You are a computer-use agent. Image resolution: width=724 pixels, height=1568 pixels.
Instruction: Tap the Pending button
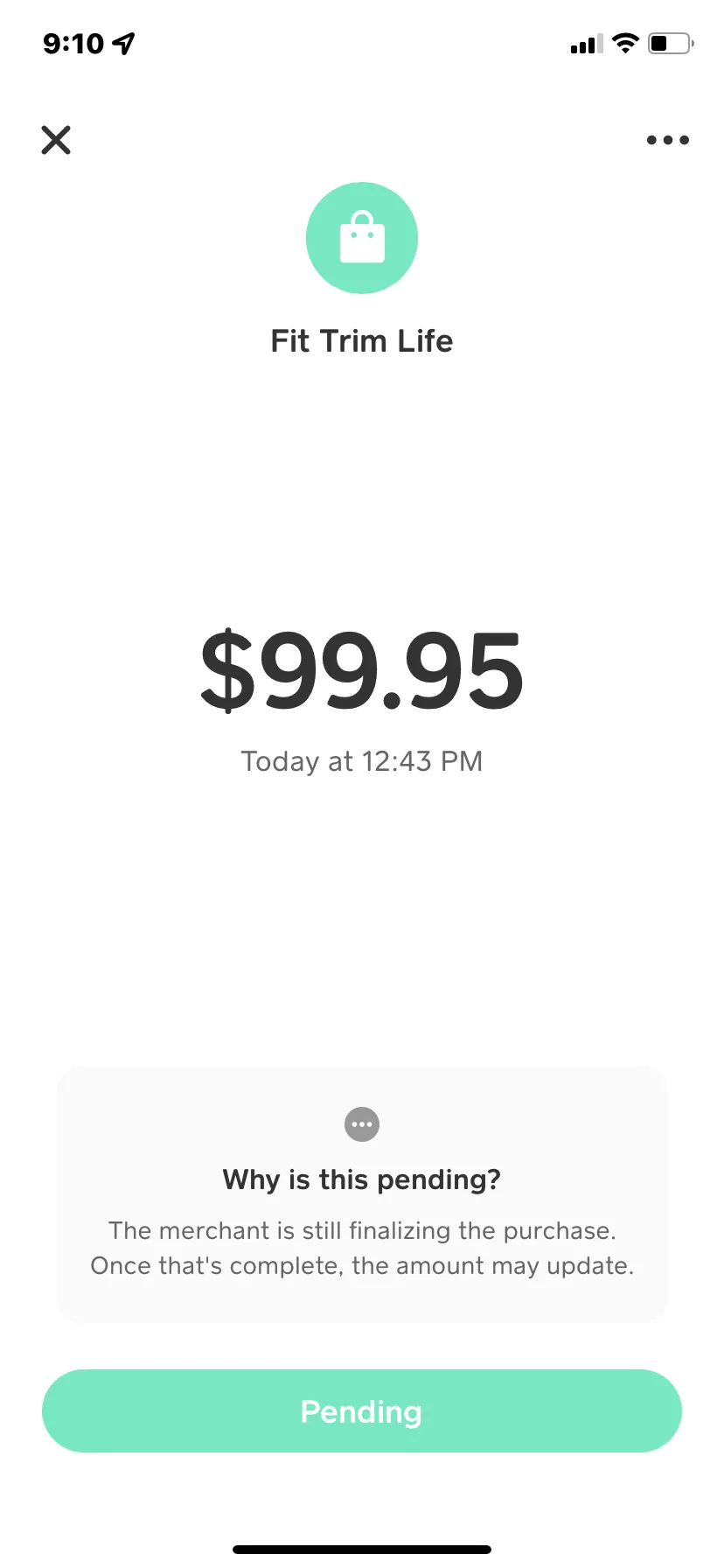click(x=362, y=1410)
